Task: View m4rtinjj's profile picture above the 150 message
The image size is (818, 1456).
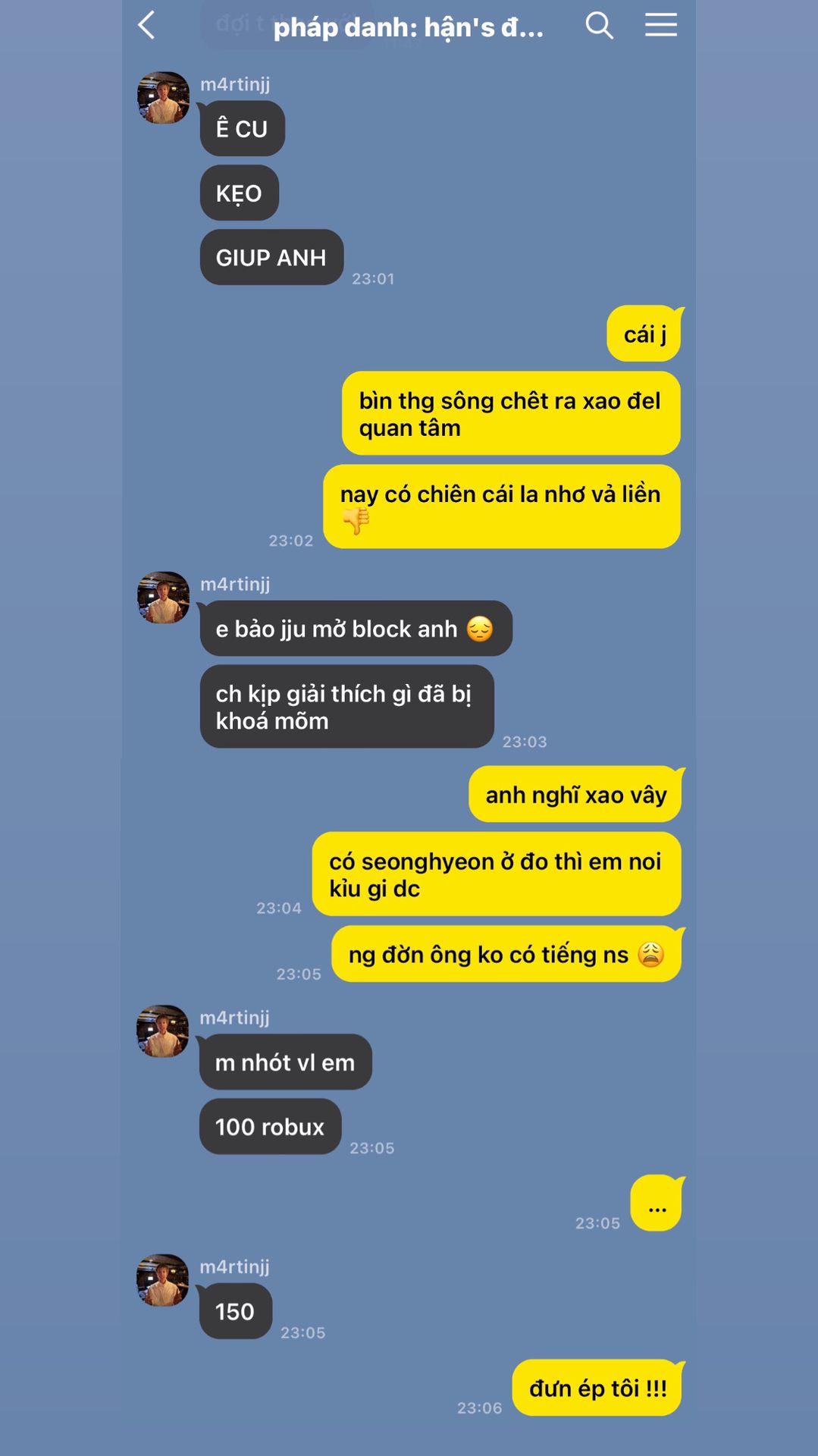Action: pyautogui.click(x=162, y=1280)
